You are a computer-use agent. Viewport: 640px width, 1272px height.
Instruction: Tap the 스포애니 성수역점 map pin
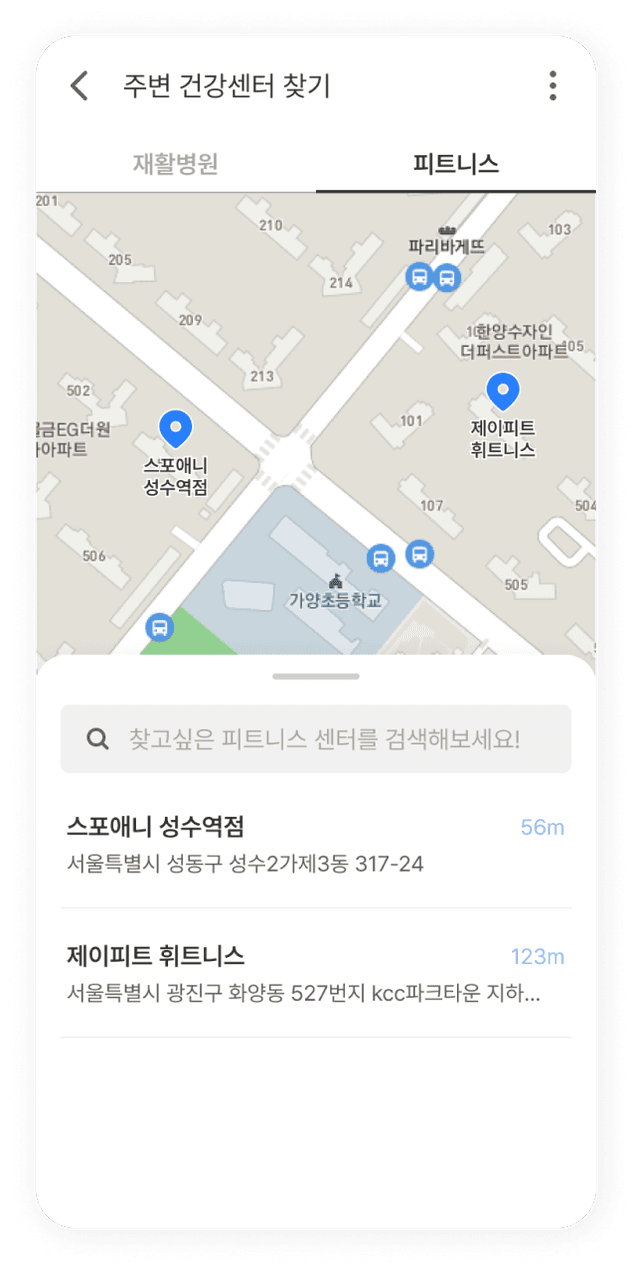pos(176,429)
